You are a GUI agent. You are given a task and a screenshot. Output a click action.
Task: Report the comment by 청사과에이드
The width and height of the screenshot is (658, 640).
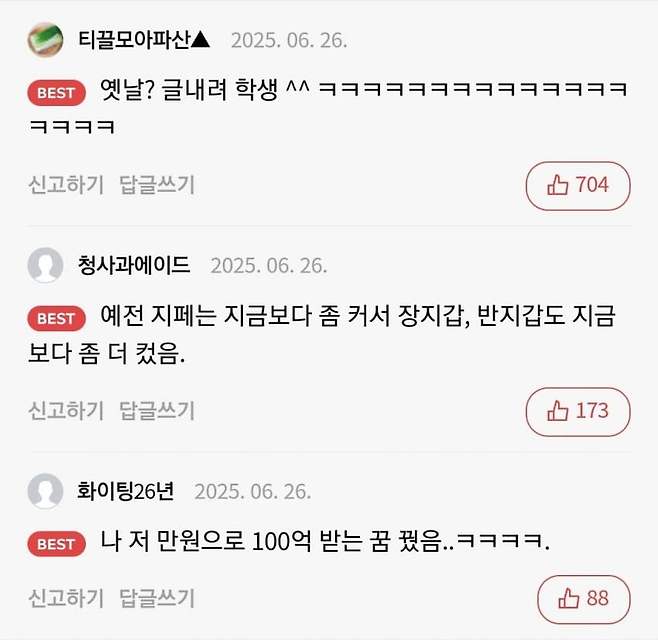(x=65, y=410)
